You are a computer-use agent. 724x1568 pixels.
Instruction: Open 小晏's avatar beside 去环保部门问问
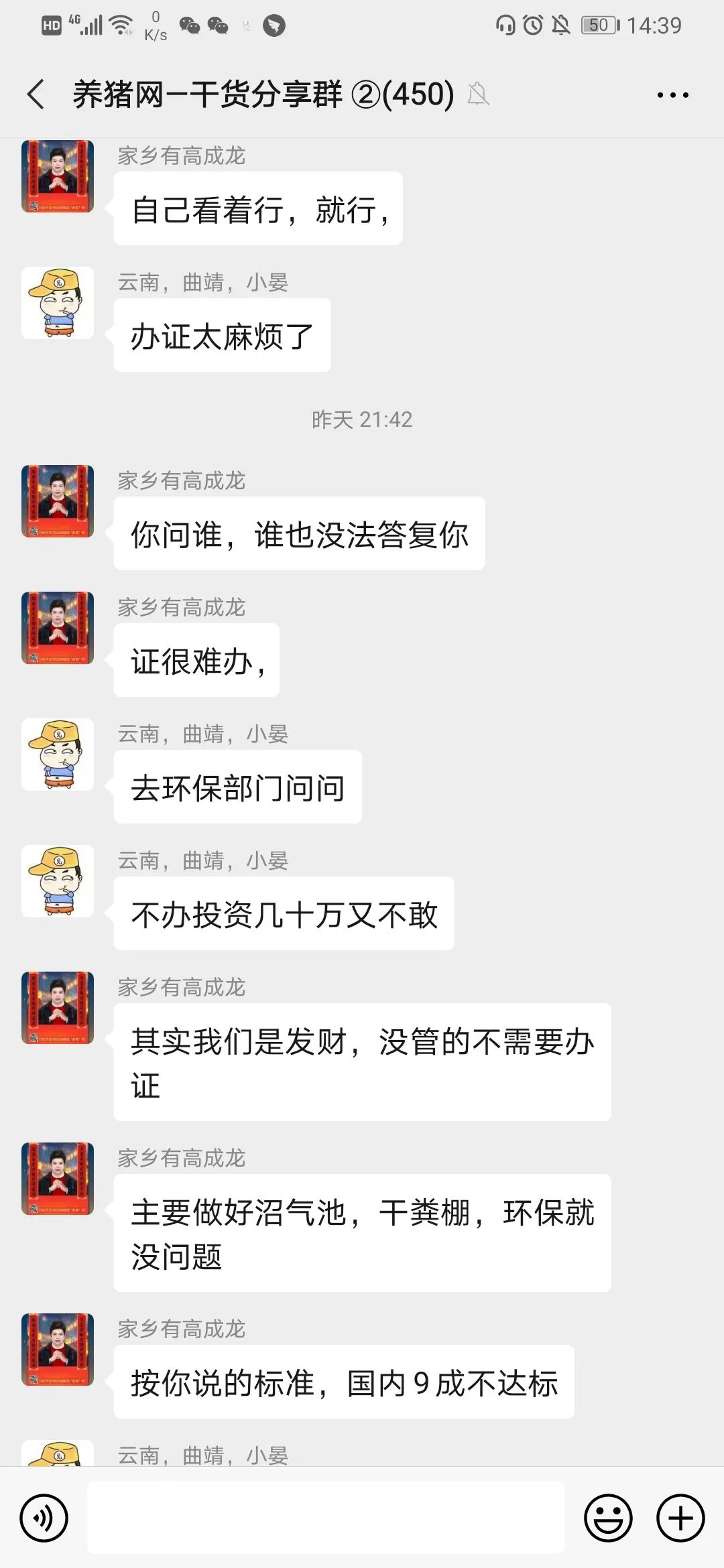58,755
